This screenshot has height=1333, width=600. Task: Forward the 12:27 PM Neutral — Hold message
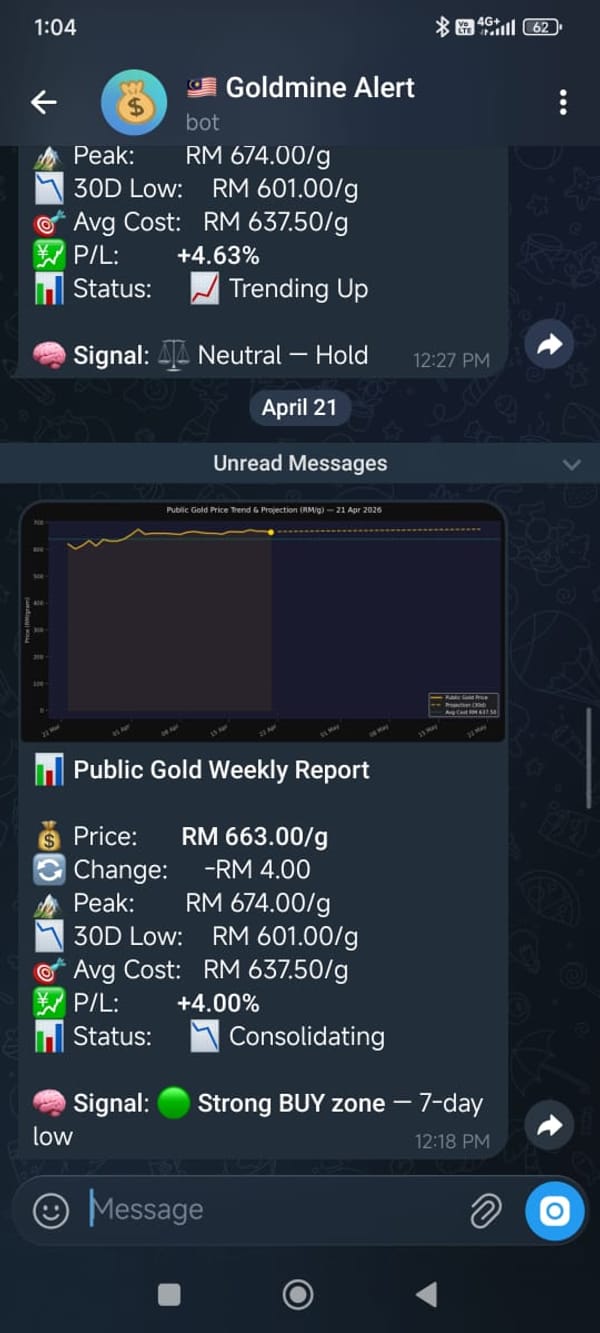point(550,345)
